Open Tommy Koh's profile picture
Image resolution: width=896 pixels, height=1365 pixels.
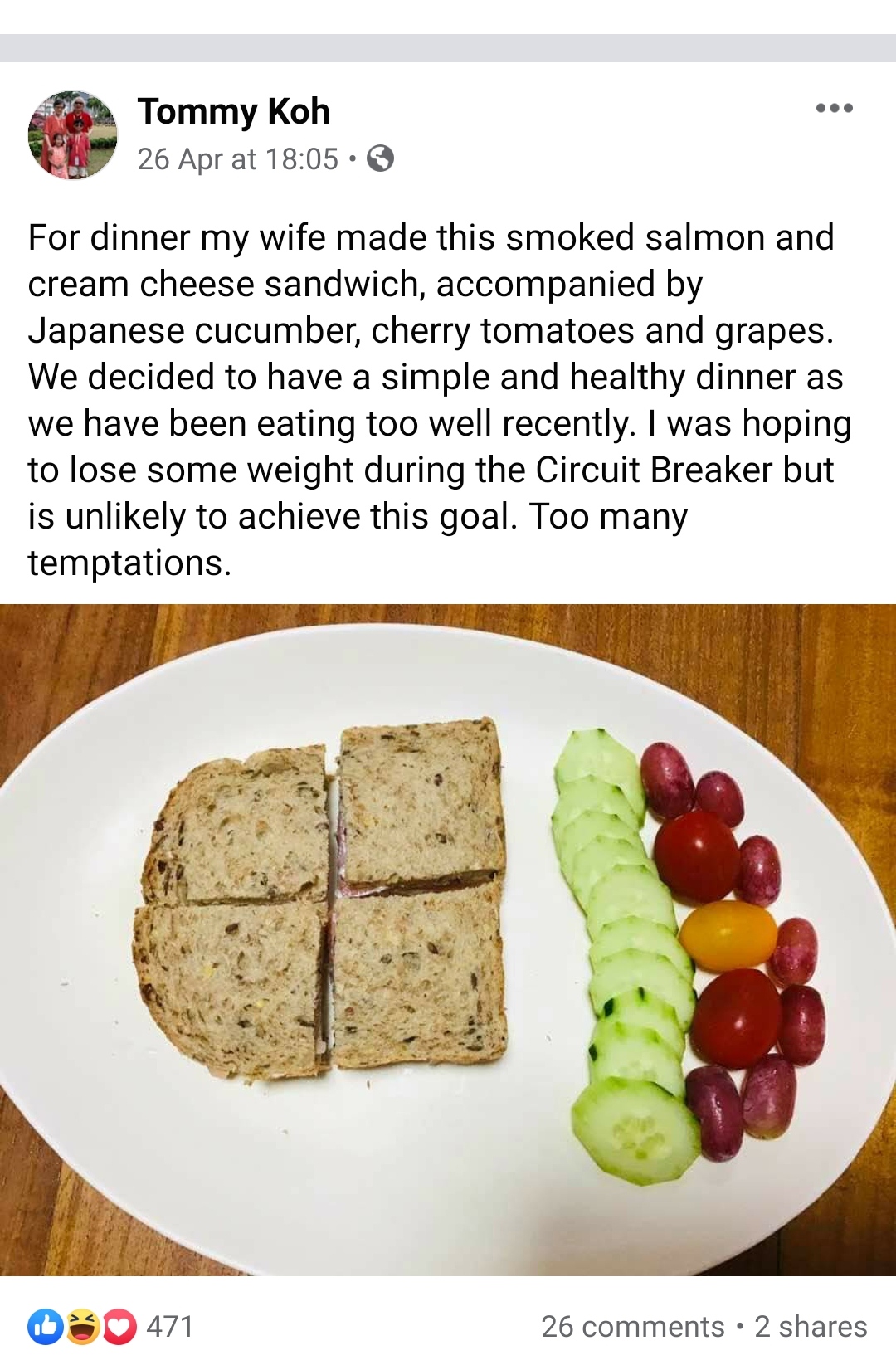[x=73, y=135]
